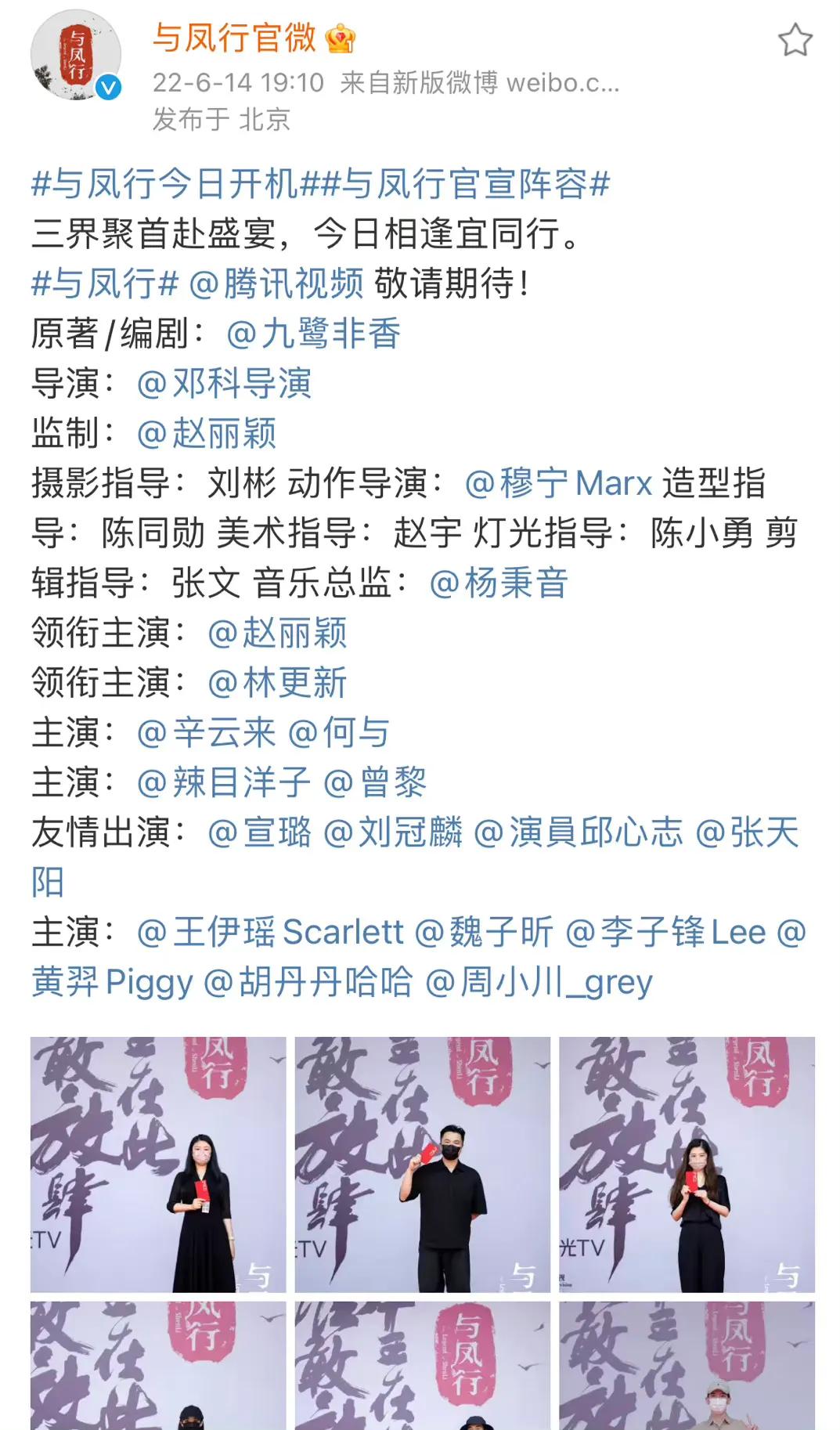Screen dimensions: 840x1430
Task: Open @穆宁Marx mention
Action: (x=558, y=483)
